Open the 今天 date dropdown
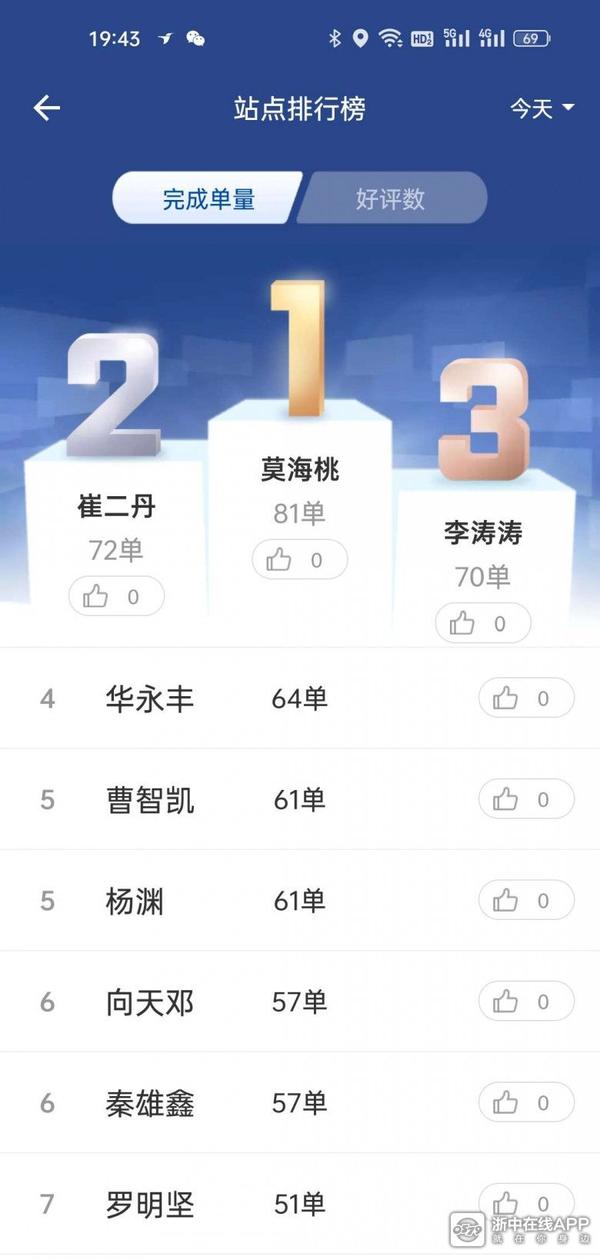Image resolution: width=600 pixels, height=1260 pixels. click(x=542, y=108)
